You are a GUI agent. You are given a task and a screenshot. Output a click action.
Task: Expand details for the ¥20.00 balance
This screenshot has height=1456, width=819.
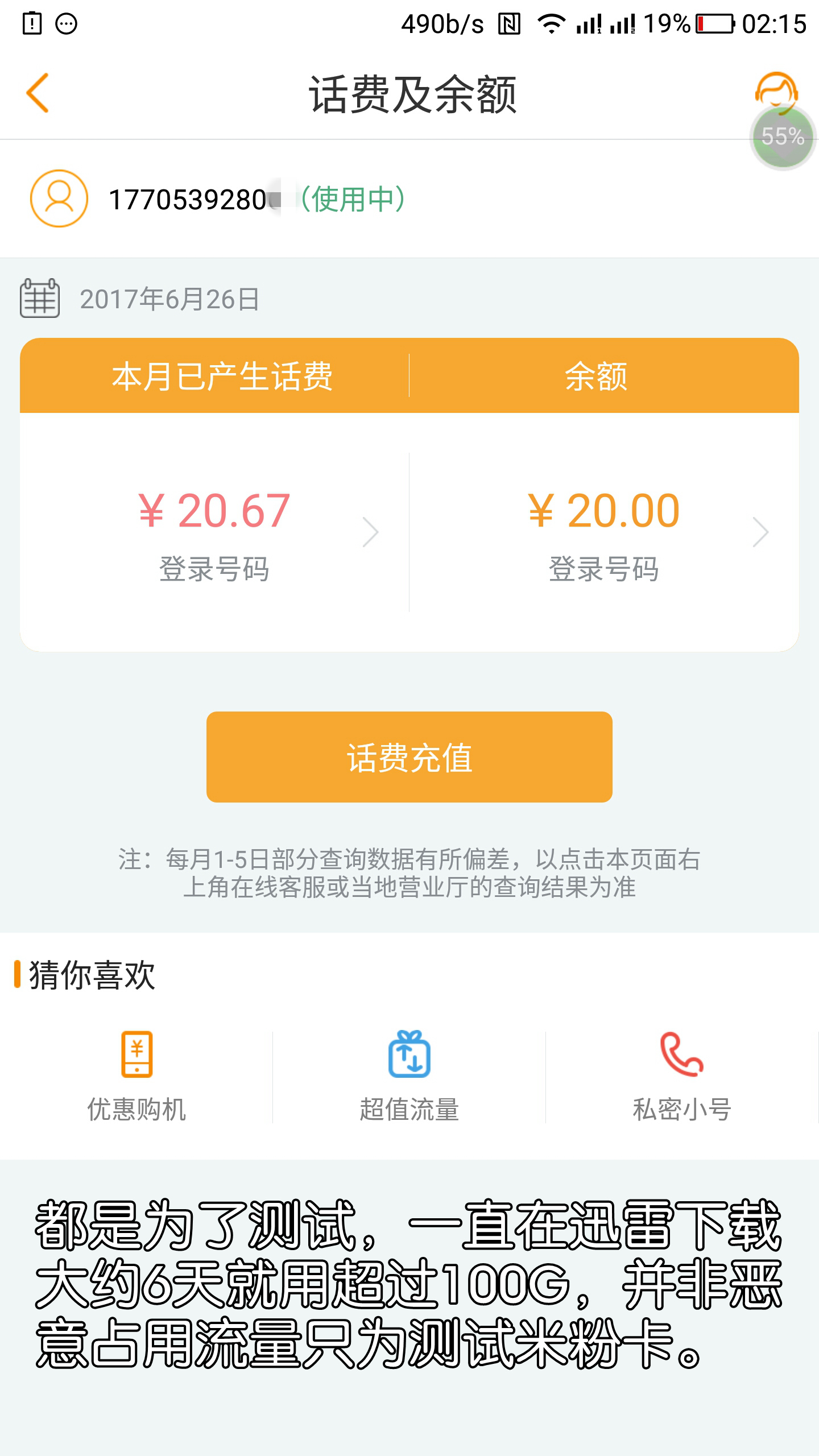(x=761, y=532)
